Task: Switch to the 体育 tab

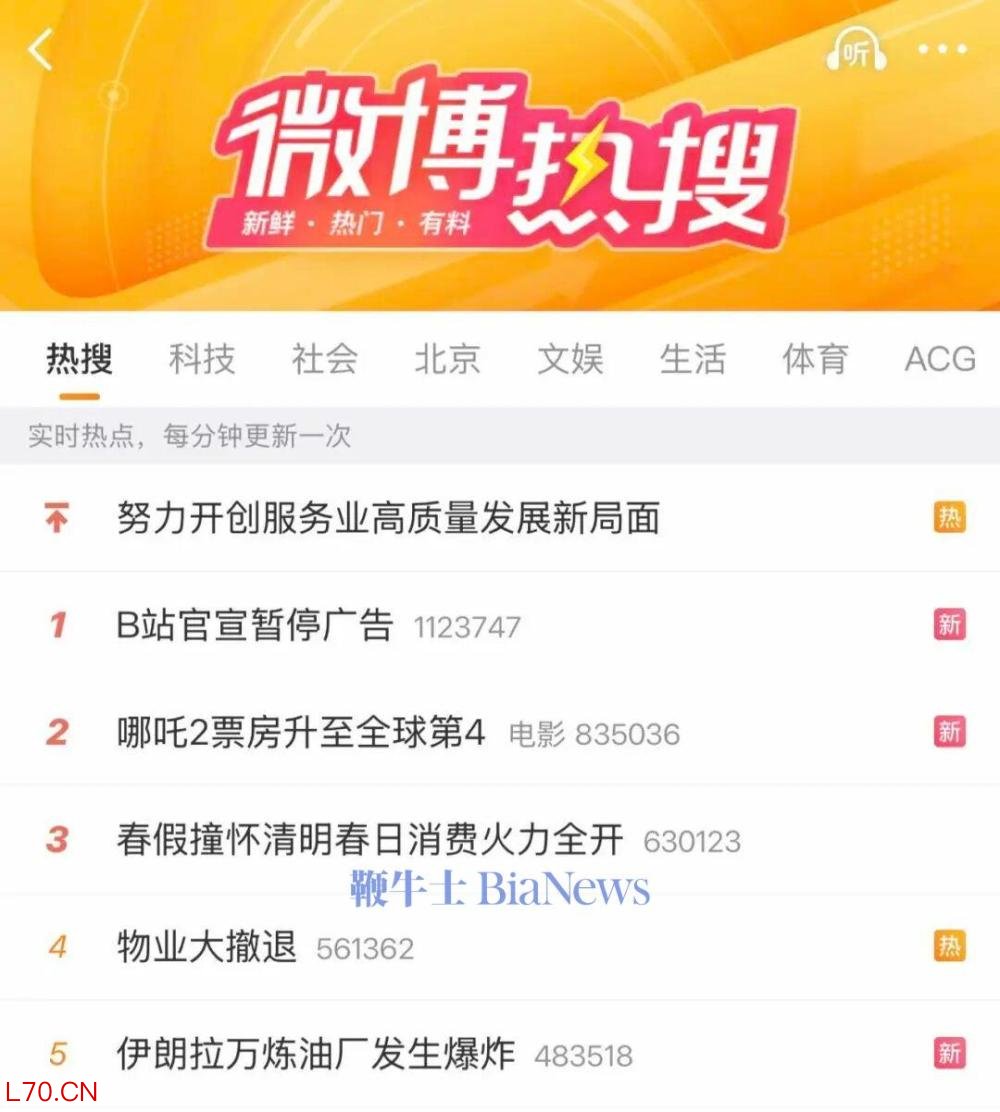Action: coord(815,359)
